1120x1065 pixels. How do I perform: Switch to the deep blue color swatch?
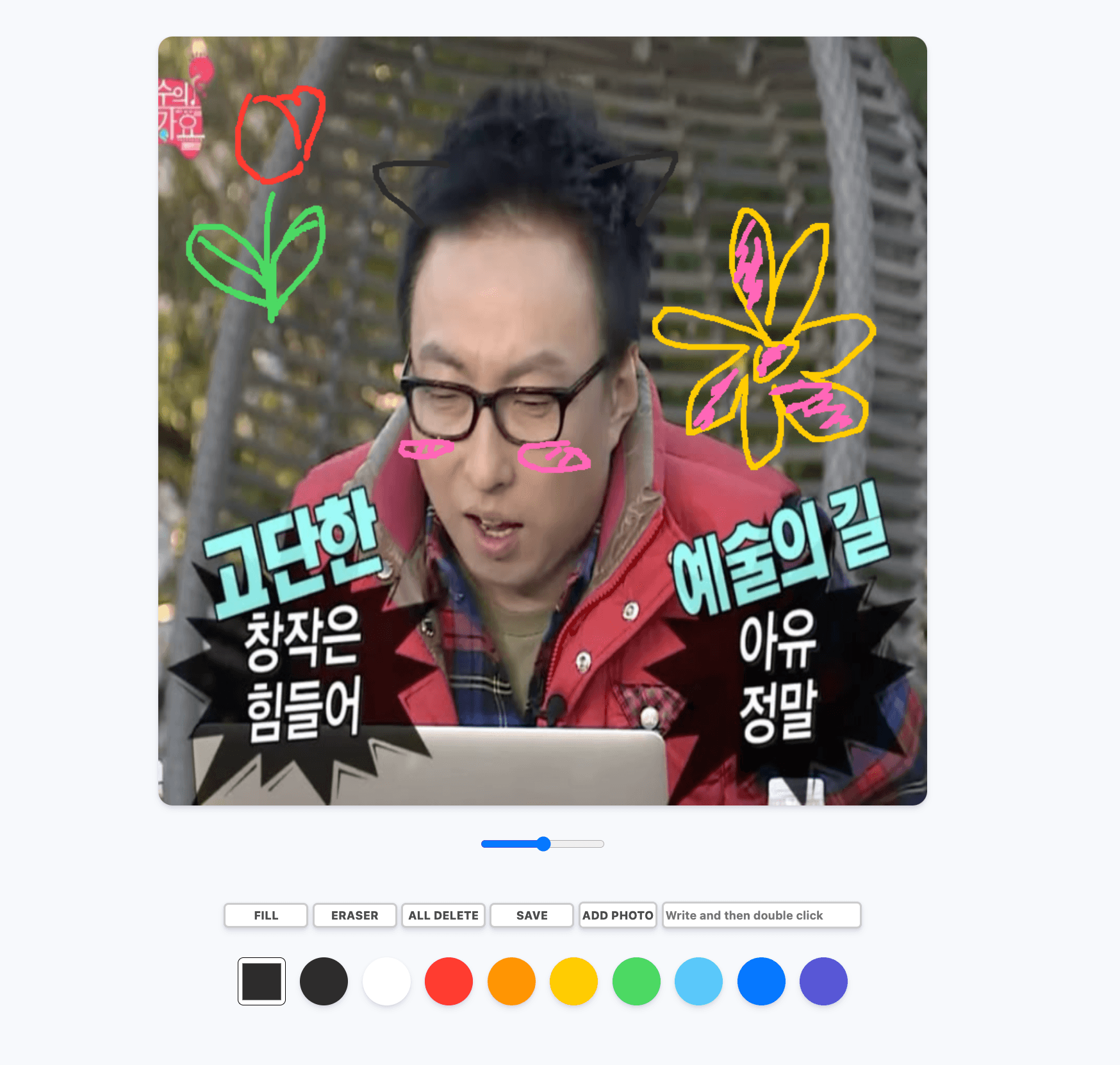761,981
